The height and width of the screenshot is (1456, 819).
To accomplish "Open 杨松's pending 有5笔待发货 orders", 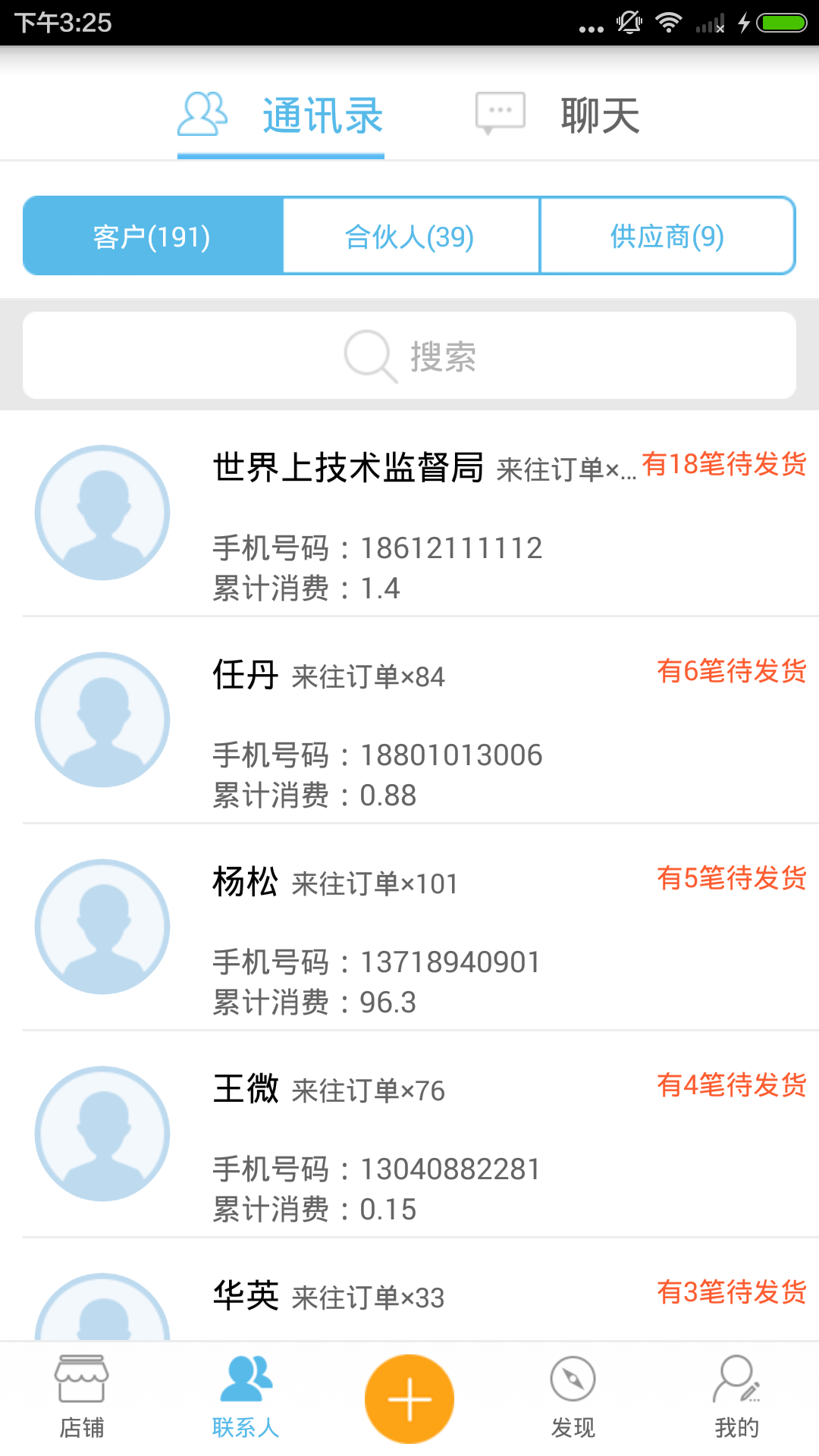I will pos(732,880).
